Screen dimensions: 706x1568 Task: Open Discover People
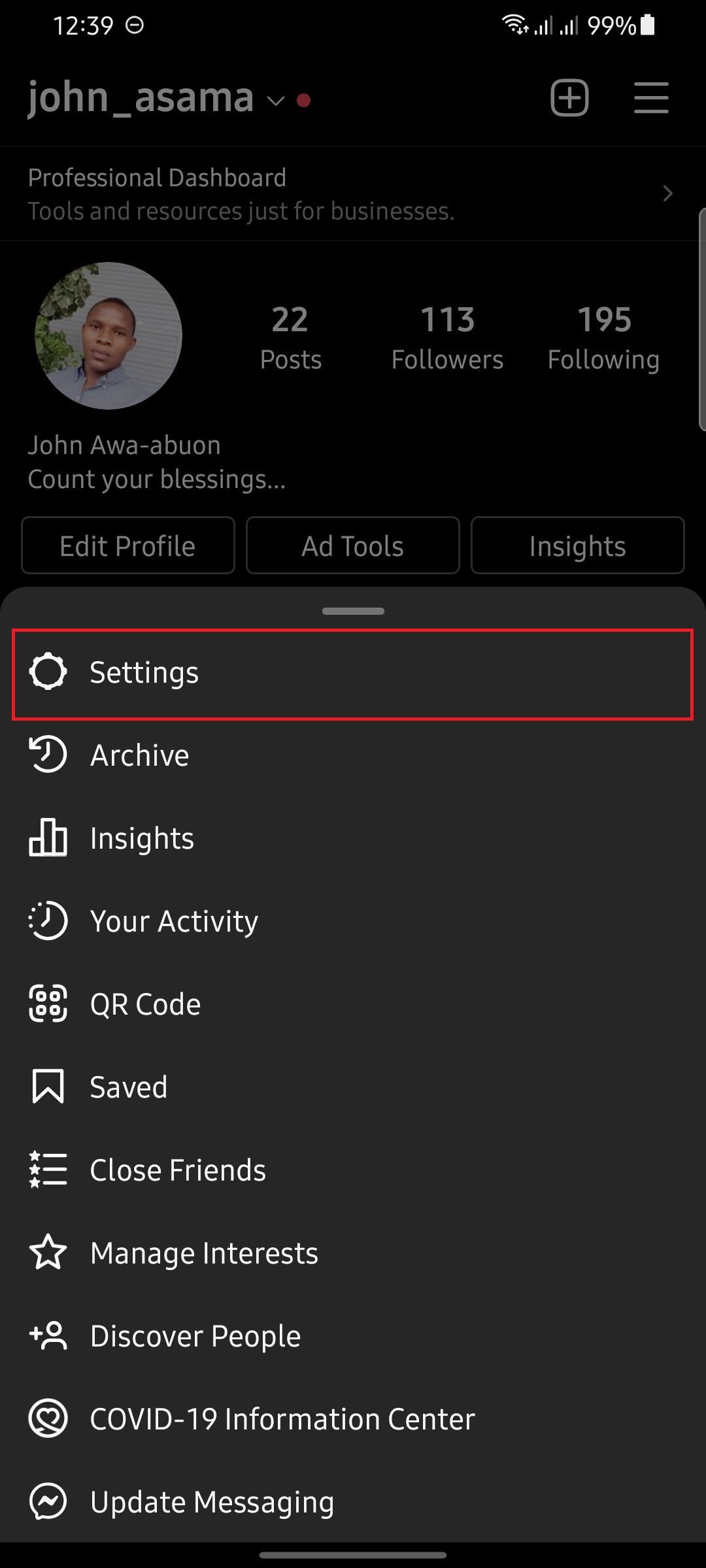195,1337
